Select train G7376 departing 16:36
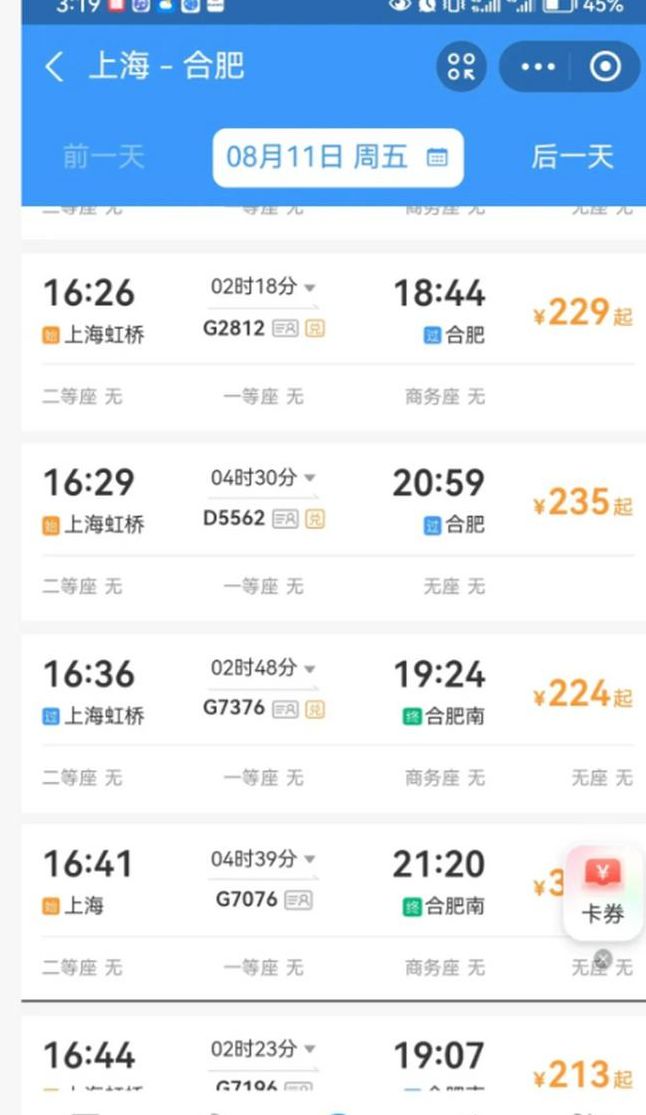The width and height of the screenshot is (646, 1115). coord(334,722)
